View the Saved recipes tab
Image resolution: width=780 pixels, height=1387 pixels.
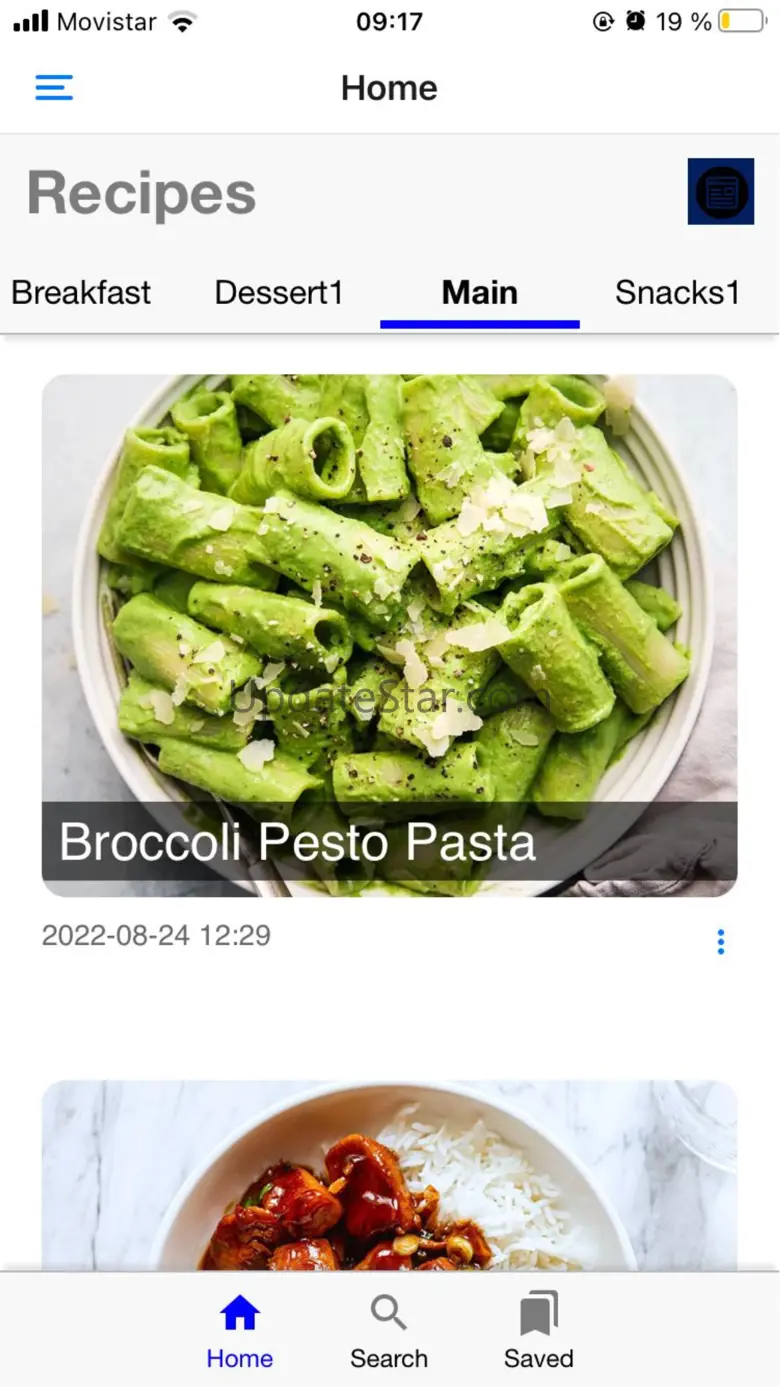(538, 1331)
